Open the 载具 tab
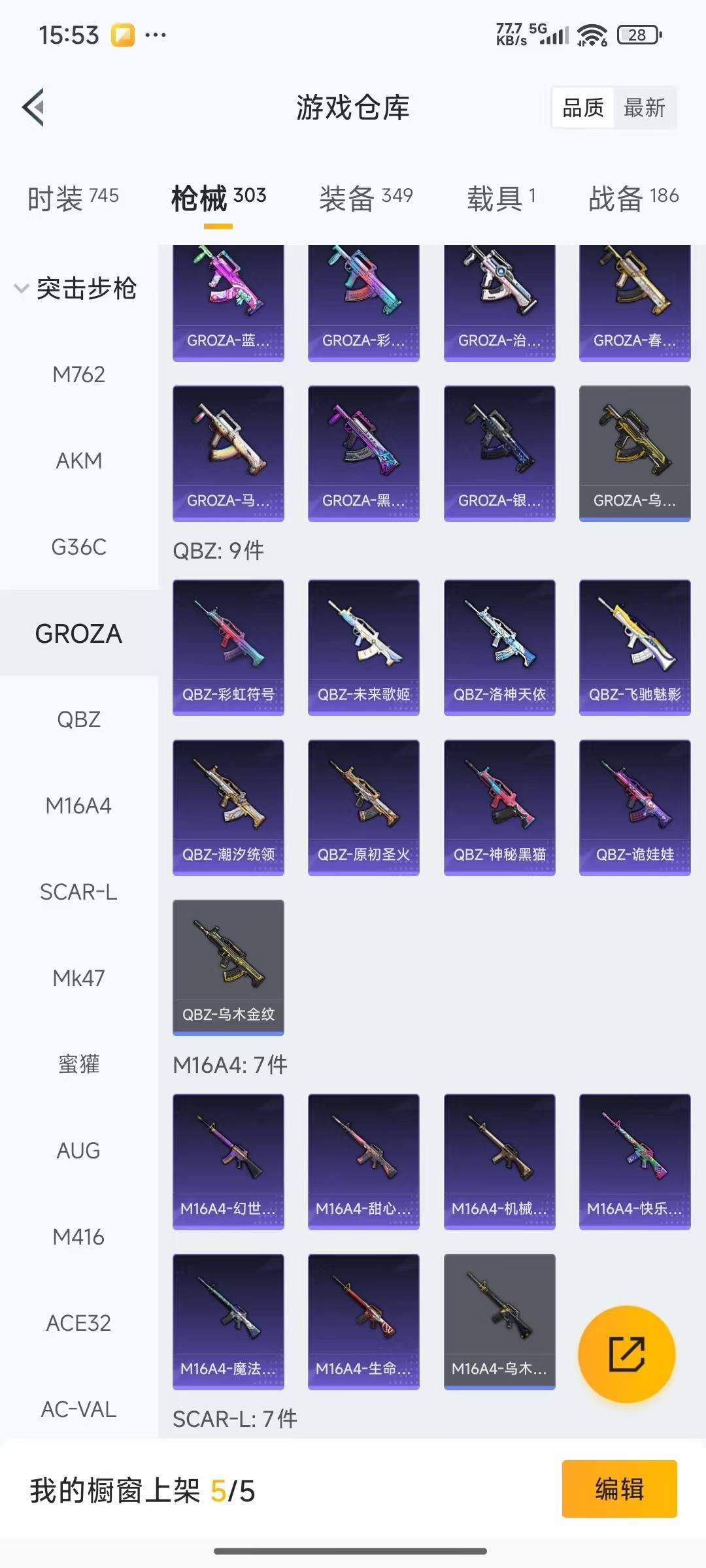The height and width of the screenshot is (1568, 706). click(501, 198)
